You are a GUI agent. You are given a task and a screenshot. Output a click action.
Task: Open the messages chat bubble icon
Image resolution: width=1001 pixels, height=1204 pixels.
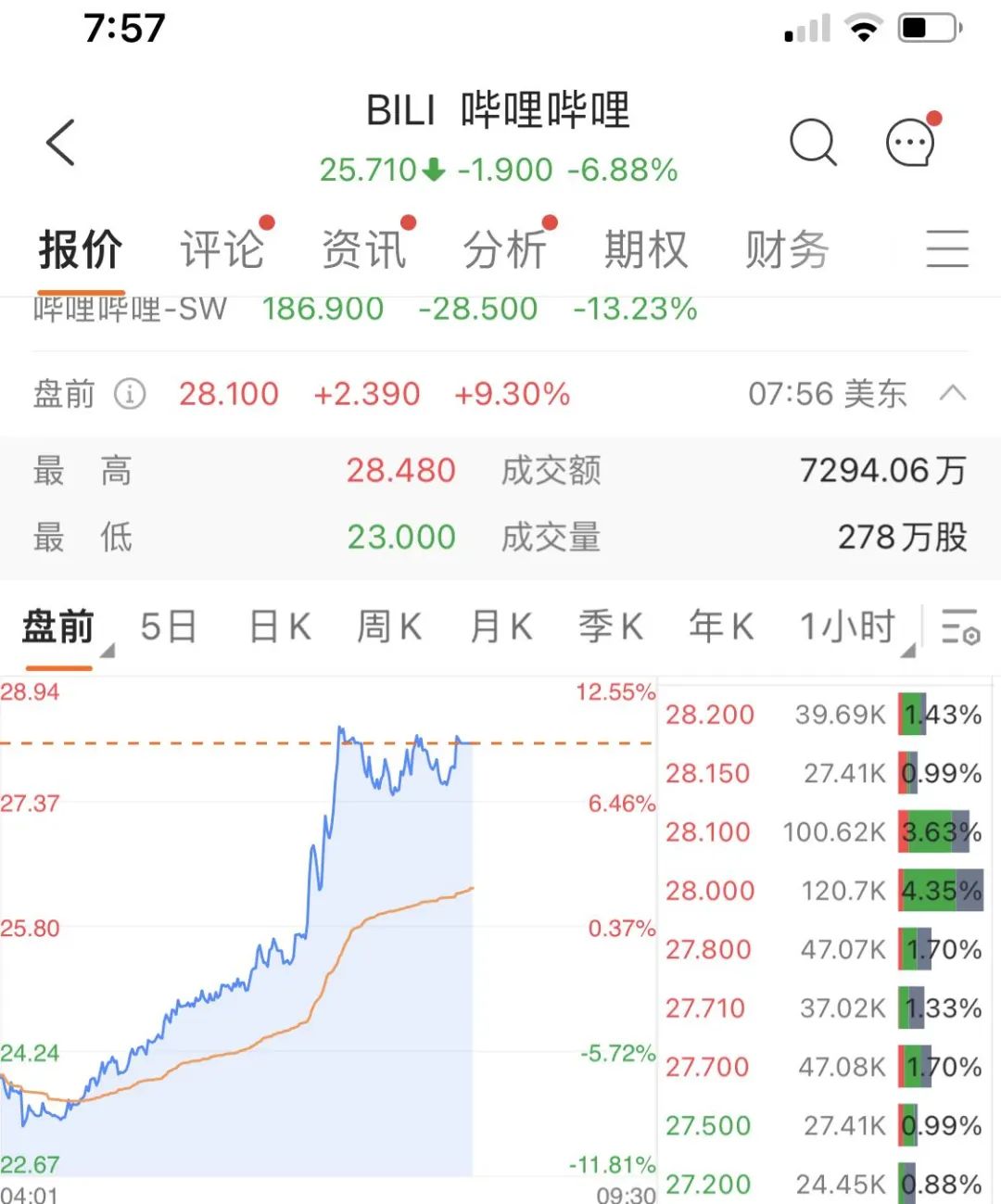click(910, 143)
